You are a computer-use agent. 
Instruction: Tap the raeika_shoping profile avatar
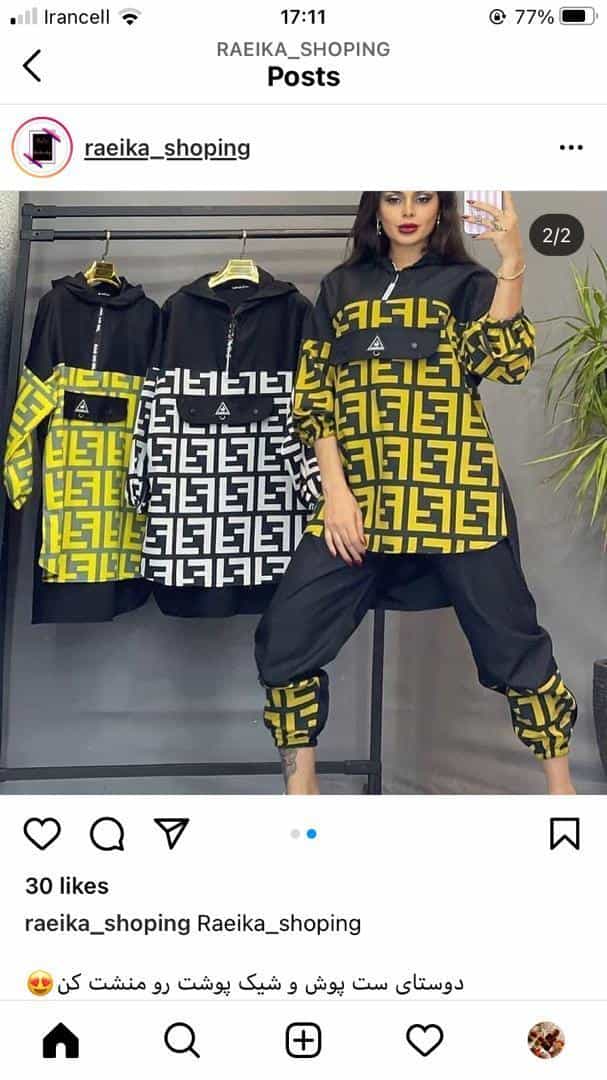tap(41, 148)
